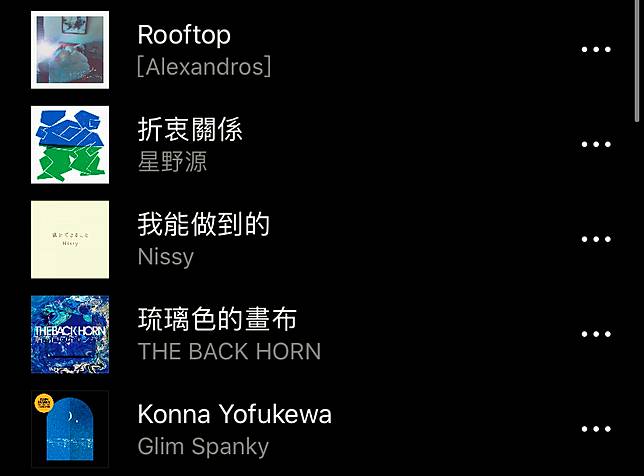Open more options for 我能做到的
This screenshot has width=644, height=476.
pos(596,240)
